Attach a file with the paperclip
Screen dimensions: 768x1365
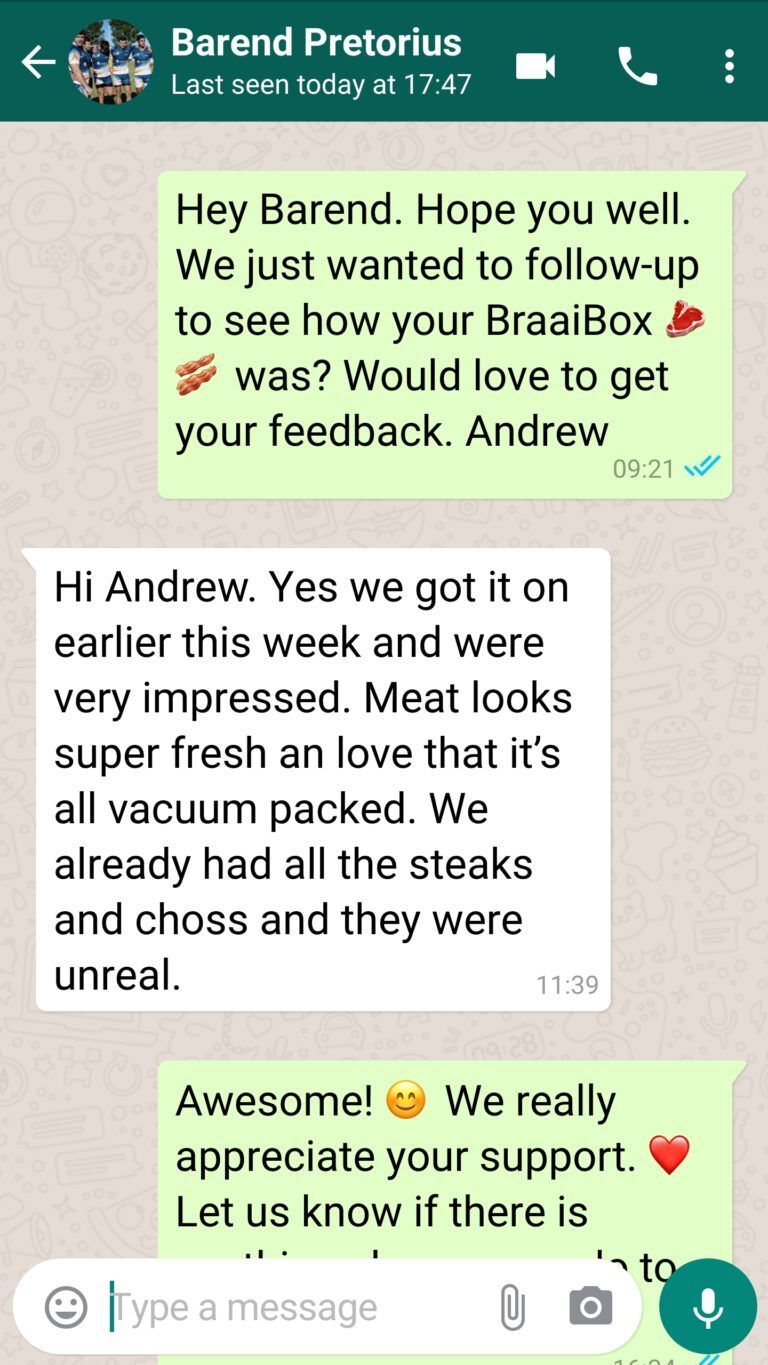click(512, 1307)
